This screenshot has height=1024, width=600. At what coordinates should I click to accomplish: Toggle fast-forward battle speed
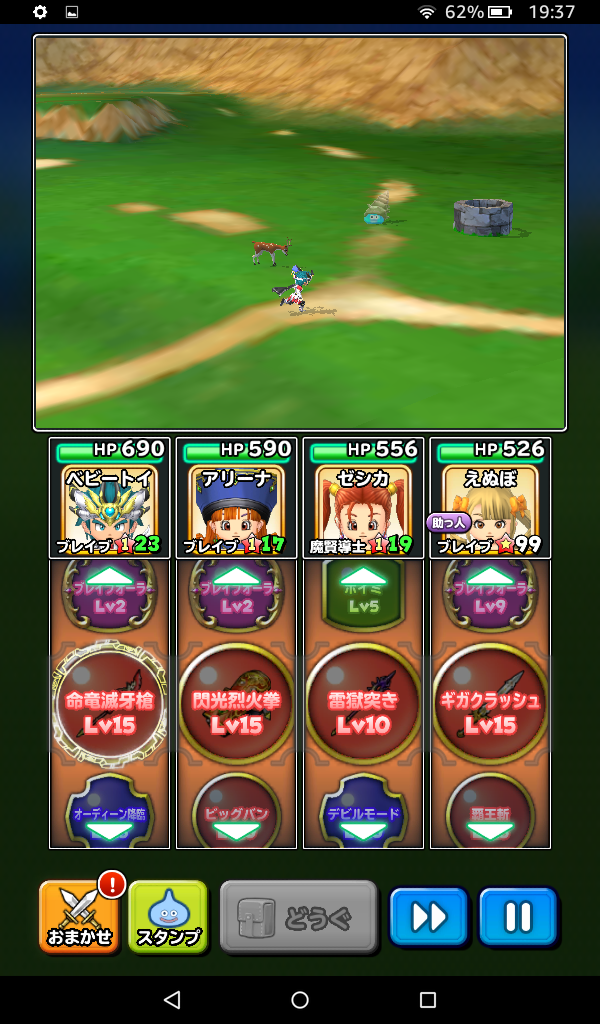[x=429, y=916]
